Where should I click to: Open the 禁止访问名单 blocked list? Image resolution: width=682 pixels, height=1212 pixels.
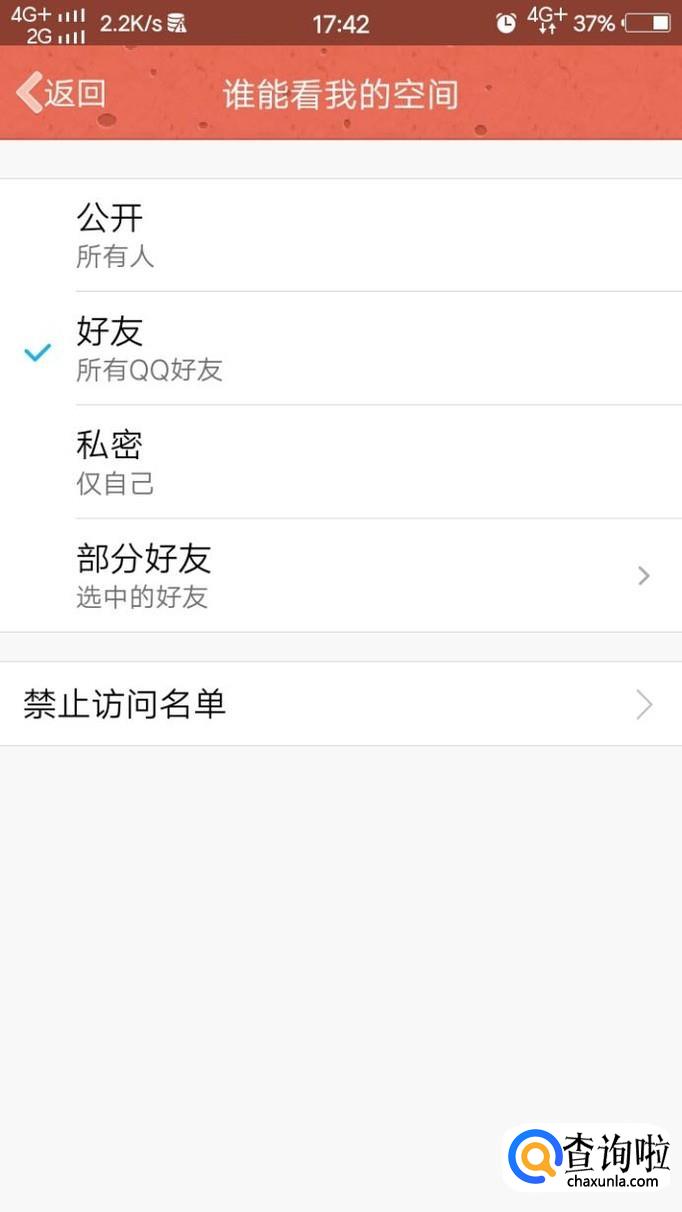(x=340, y=704)
